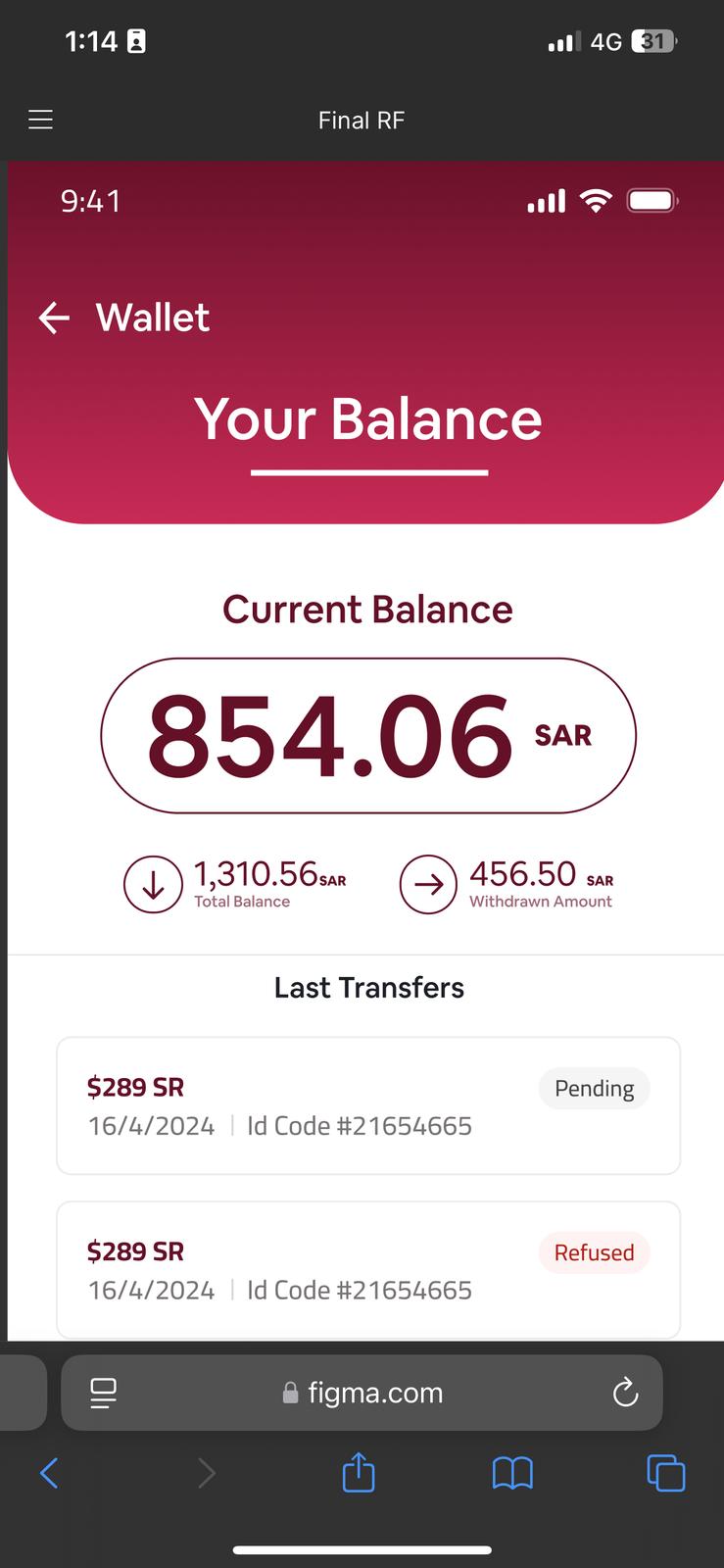Open Safari bookmarks
This screenshot has height=1568, width=724.
point(512,1472)
